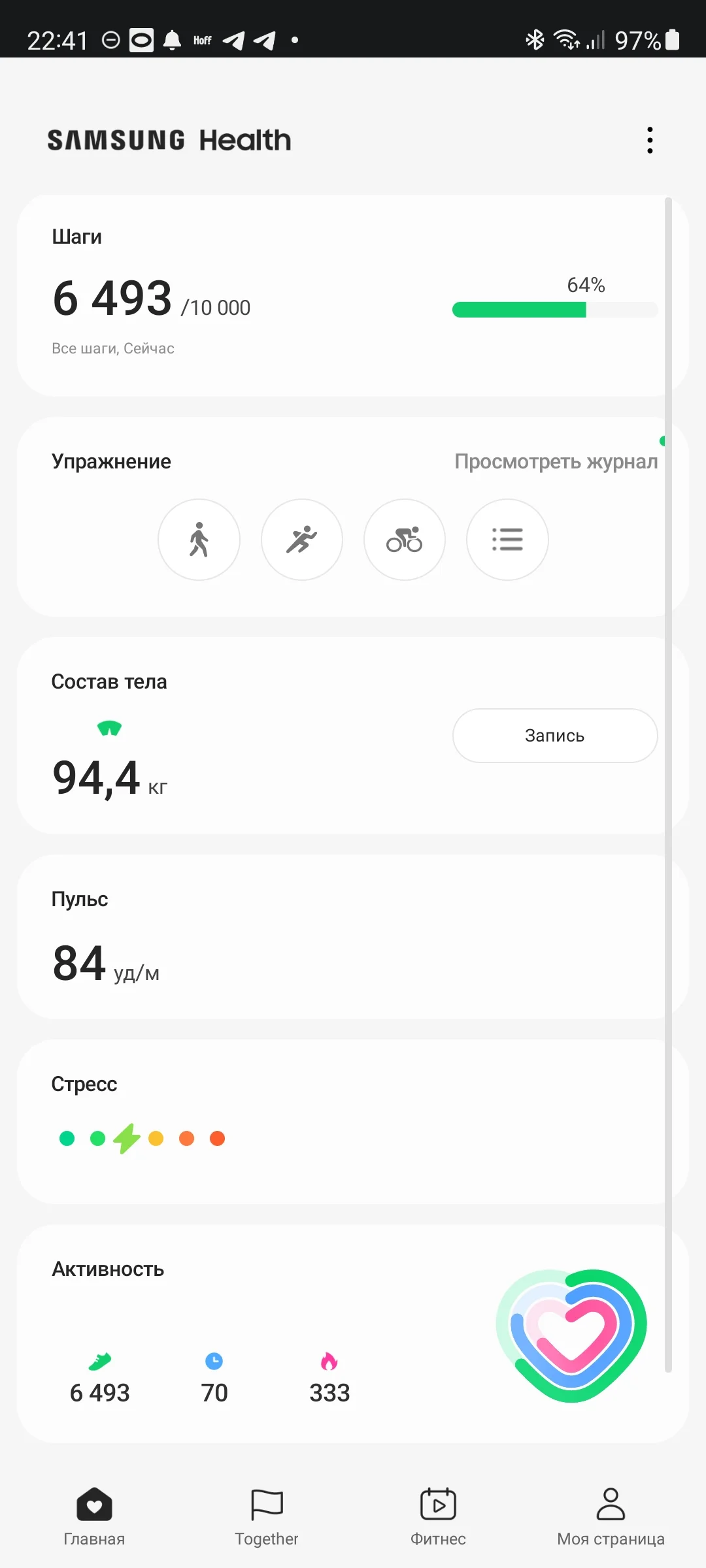The height and width of the screenshot is (1568, 706).
Task: Open the exercise list icon
Action: coord(507,540)
